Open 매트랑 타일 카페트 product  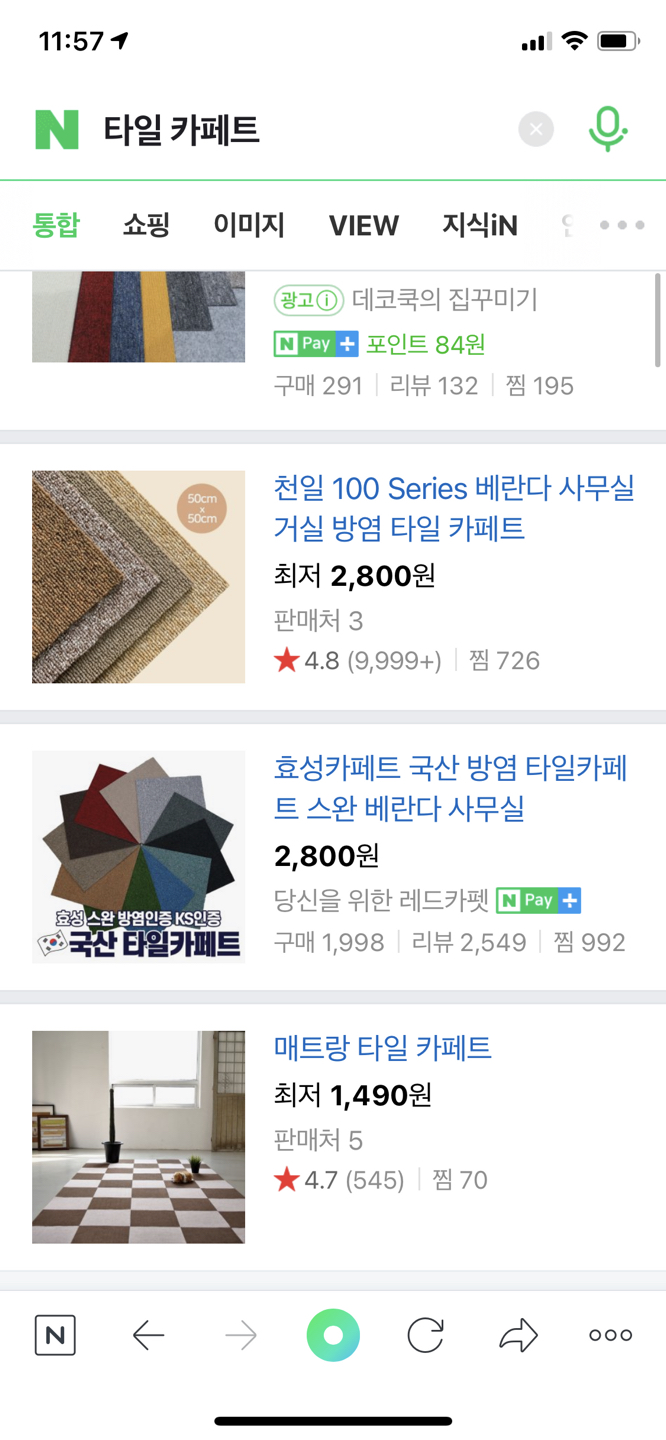(x=383, y=1048)
